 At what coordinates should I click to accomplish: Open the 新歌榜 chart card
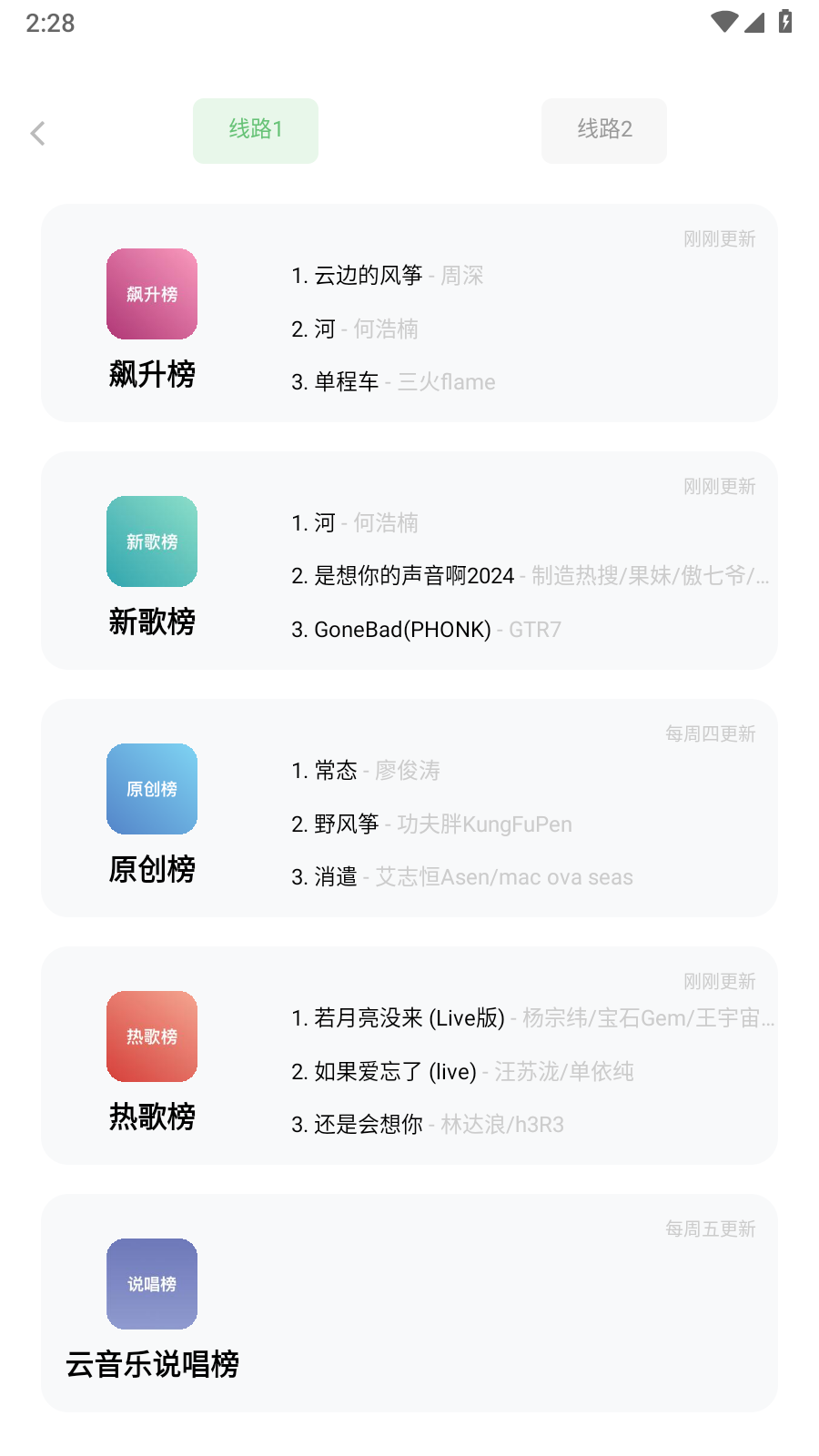(x=409, y=561)
